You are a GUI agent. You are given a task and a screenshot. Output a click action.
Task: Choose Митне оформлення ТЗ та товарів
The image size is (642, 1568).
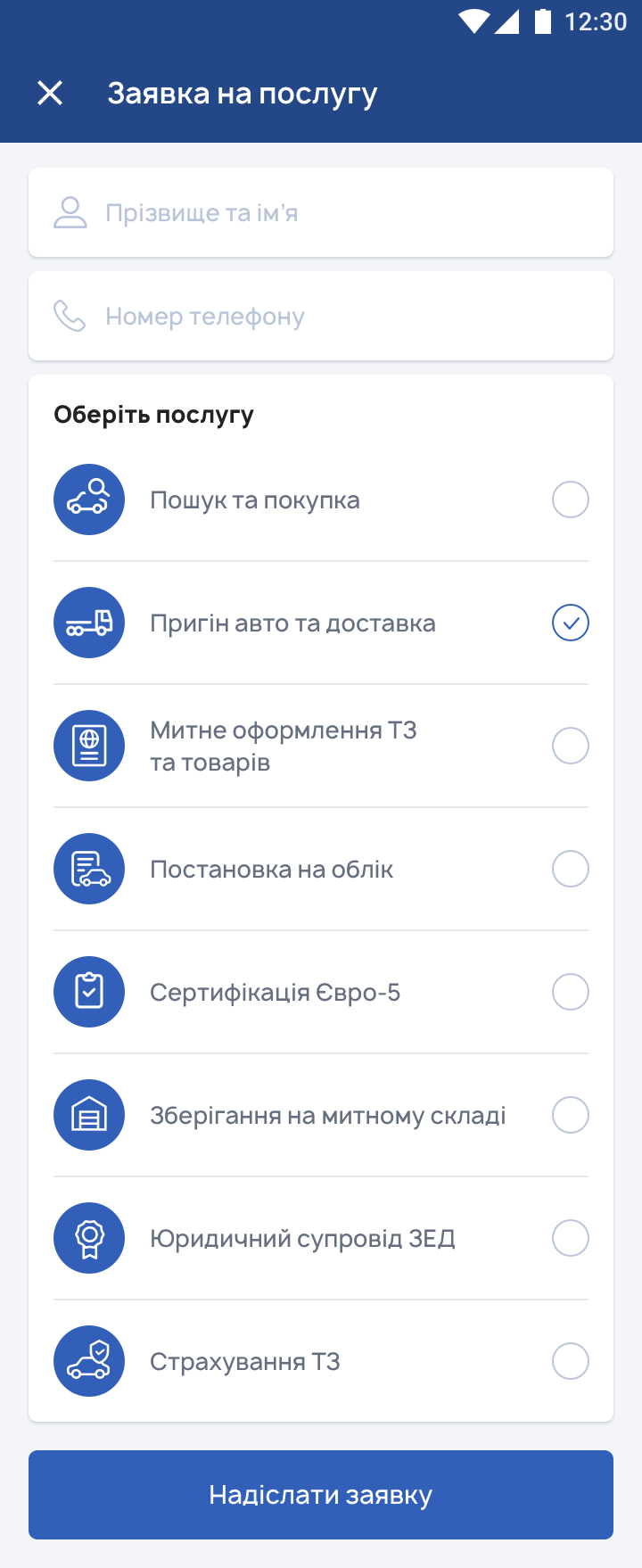[x=570, y=746]
